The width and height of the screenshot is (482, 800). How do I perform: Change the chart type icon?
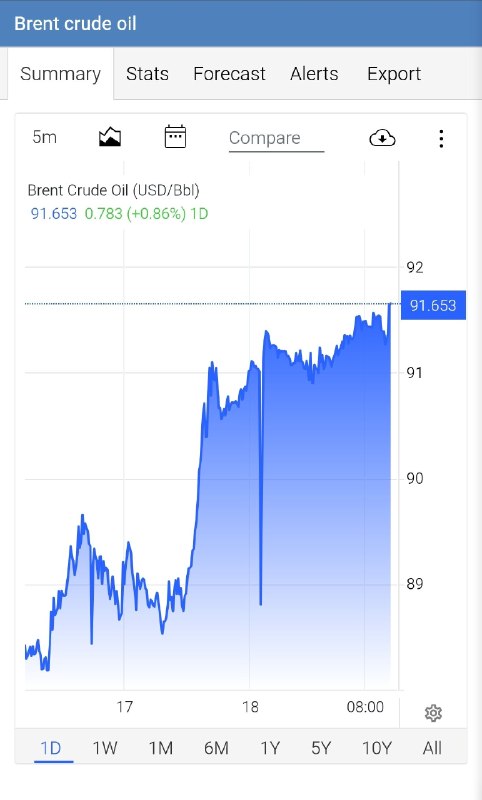(110, 137)
